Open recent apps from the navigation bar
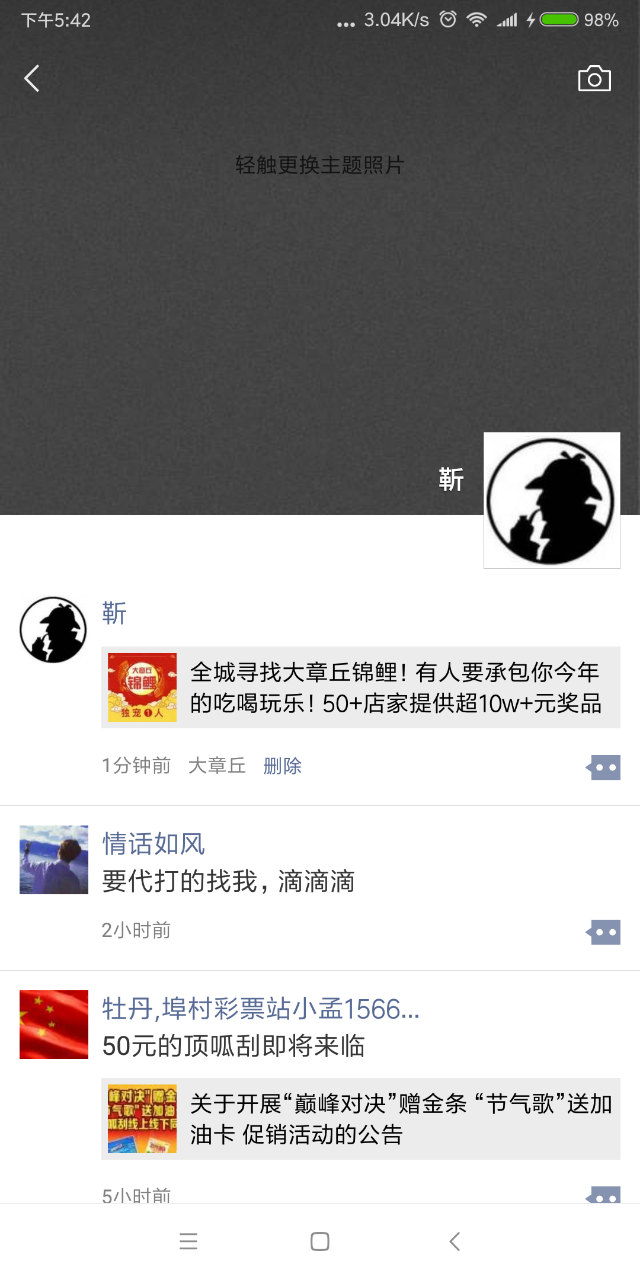Viewport: 640px width, 1280px height. [x=188, y=1241]
